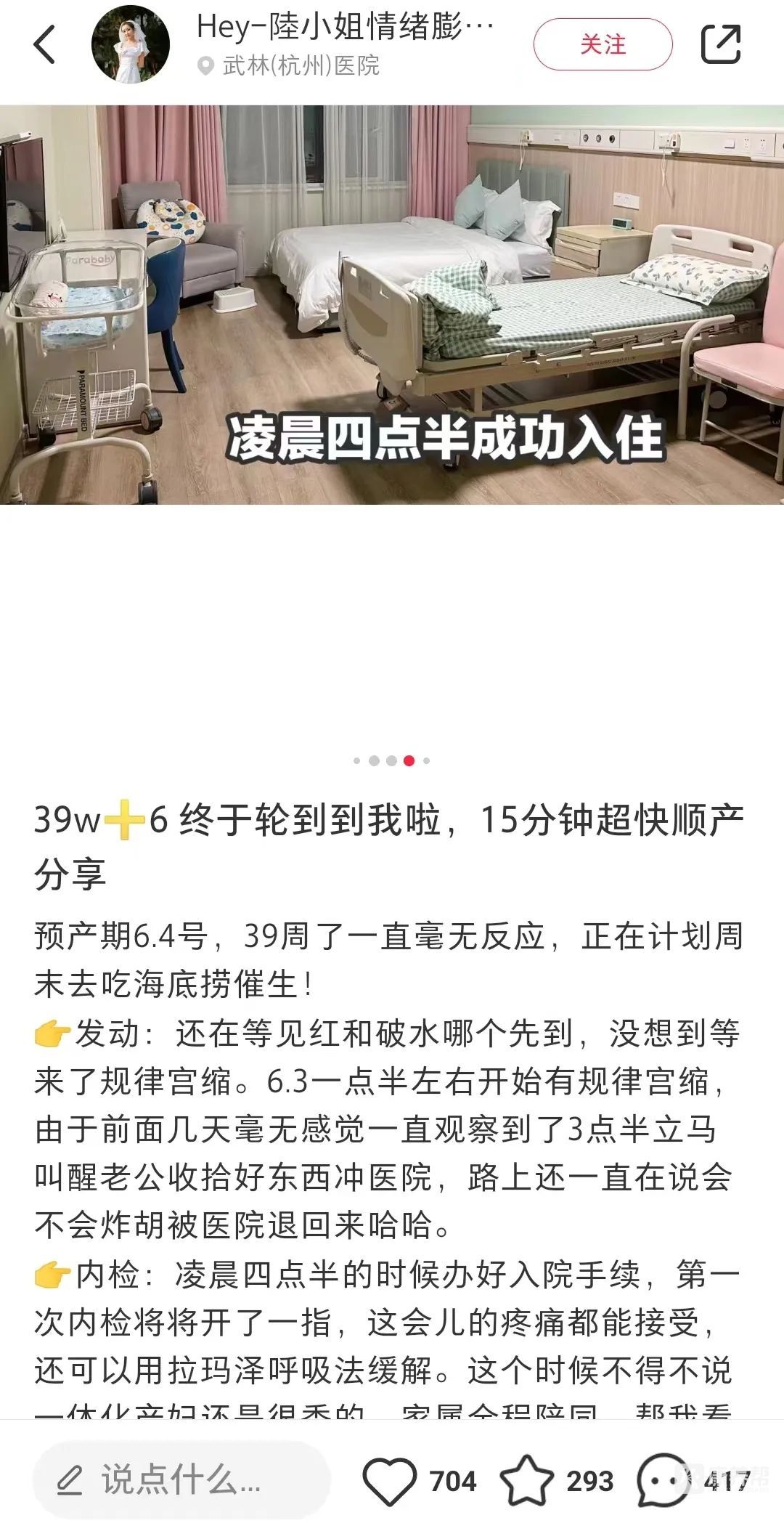The image size is (784, 1539).
Task: Follow the author with 关注
Action: click(x=603, y=44)
